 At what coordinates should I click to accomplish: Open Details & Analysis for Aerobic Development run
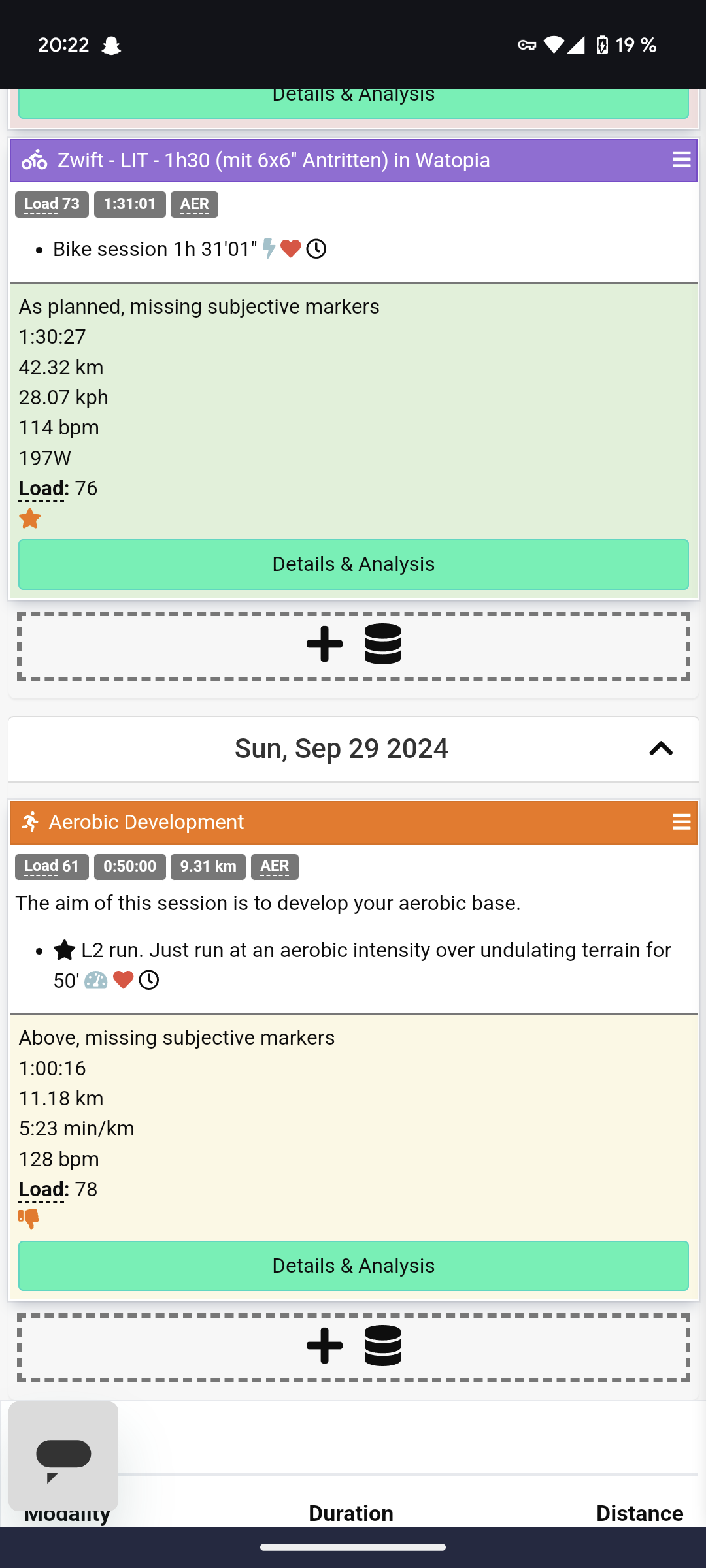point(353,1266)
